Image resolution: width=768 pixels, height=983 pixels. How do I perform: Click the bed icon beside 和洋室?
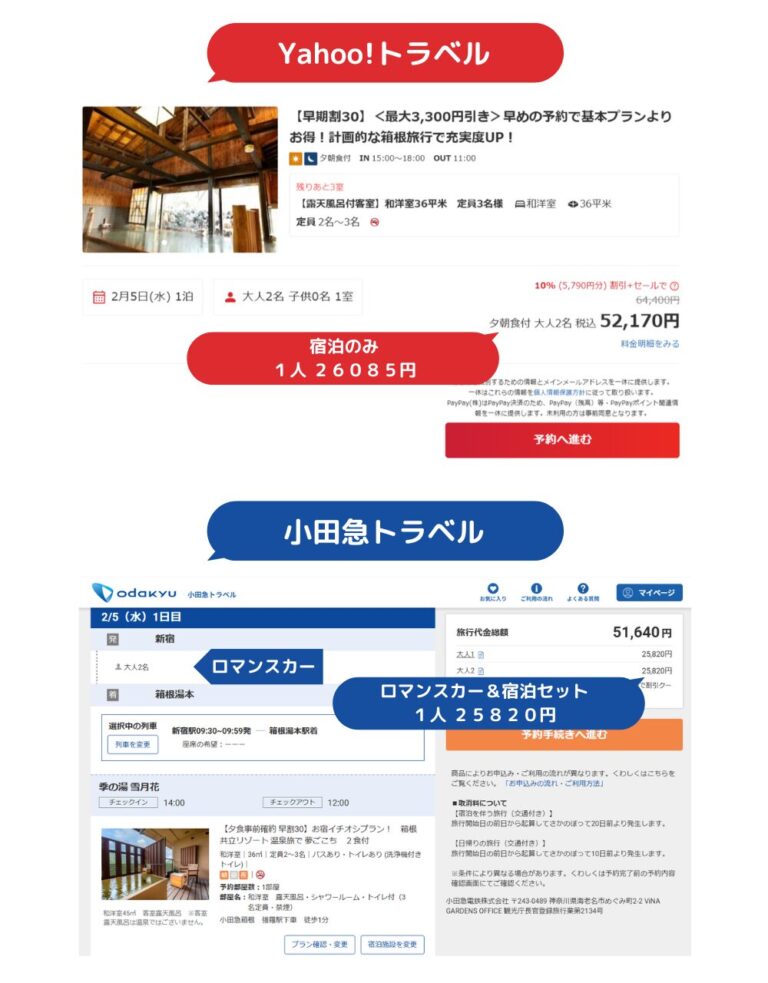point(518,204)
